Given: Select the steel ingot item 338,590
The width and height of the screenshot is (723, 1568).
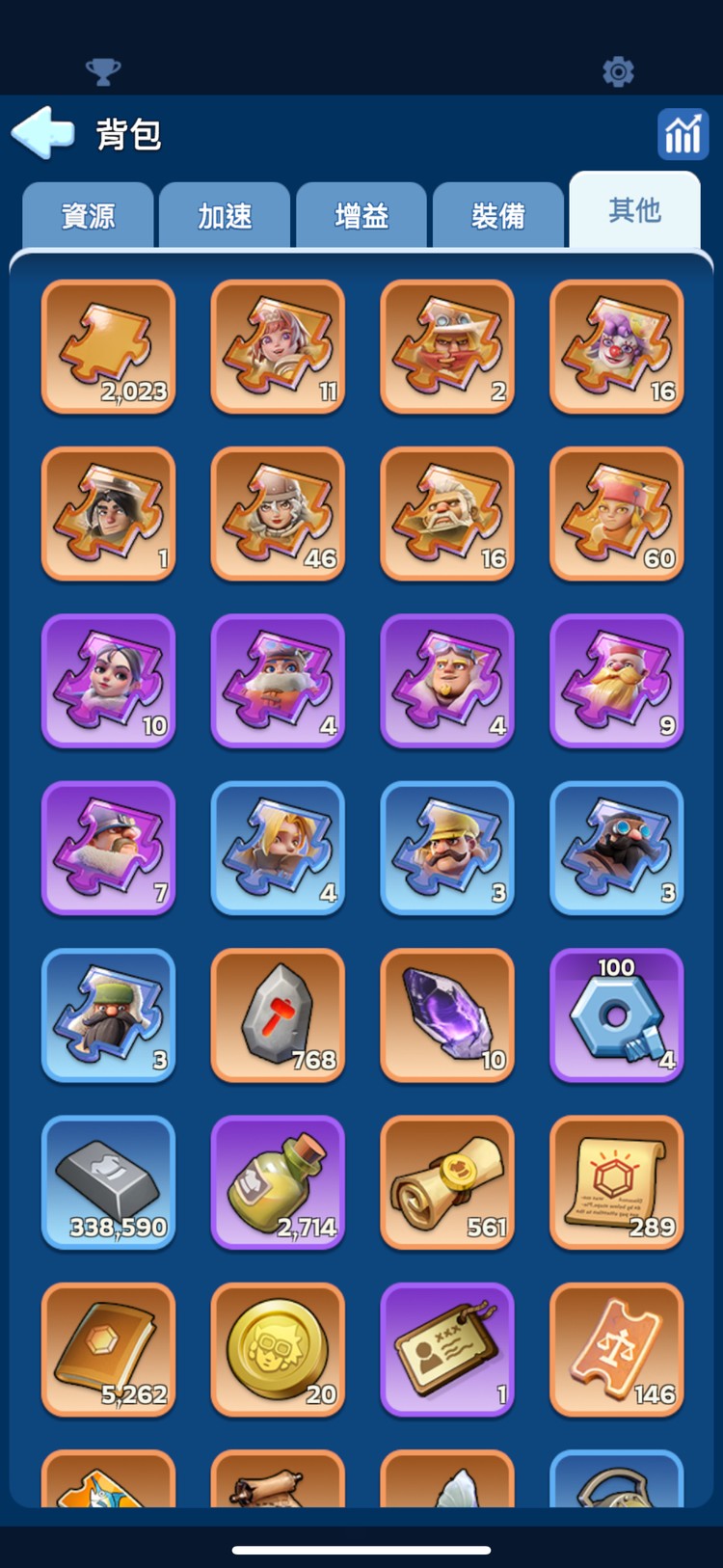Looking at the screenshot, I should tap(108, 1182).
